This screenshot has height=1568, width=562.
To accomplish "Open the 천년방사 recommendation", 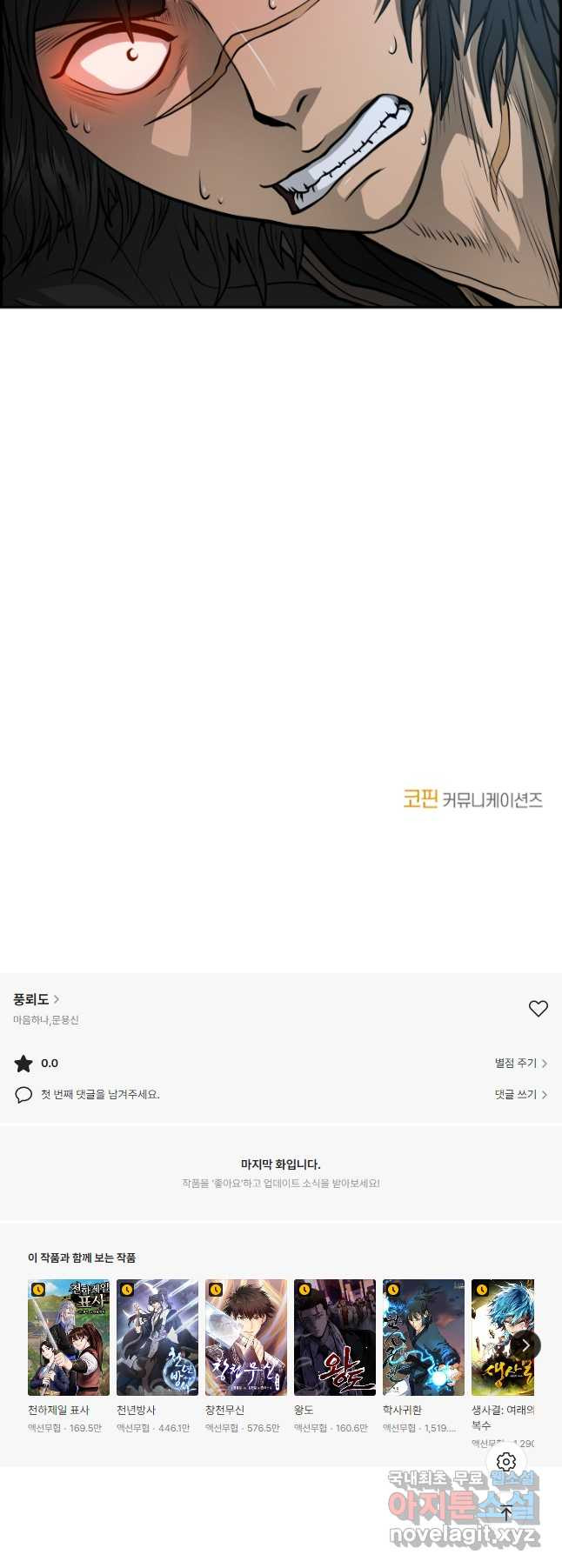I will tap(157, 1337).
